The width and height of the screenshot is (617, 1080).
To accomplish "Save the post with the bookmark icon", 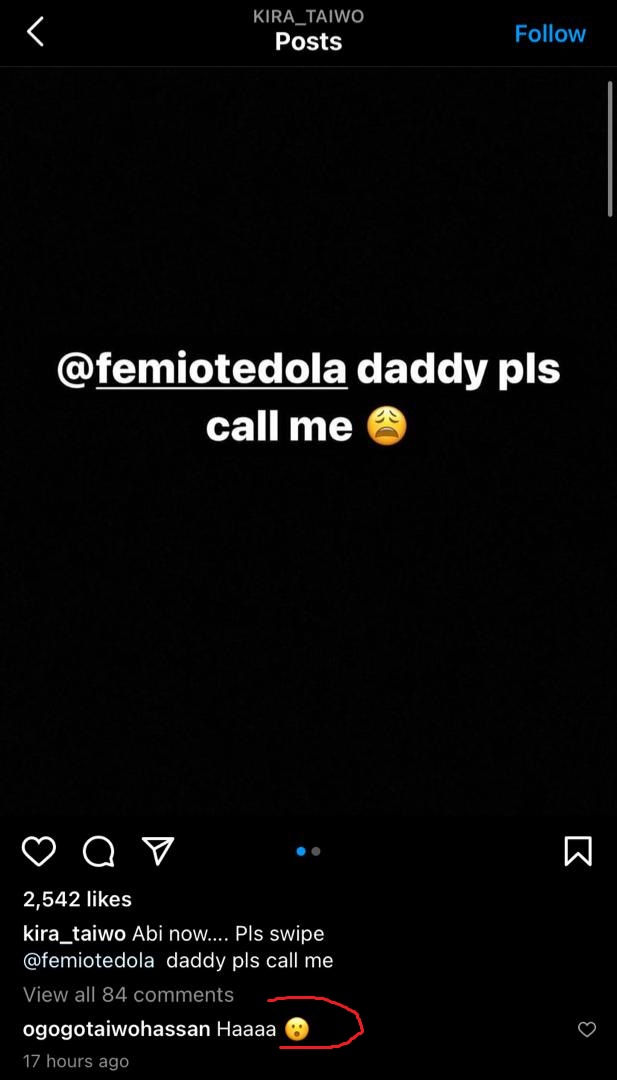I will pyautogui.click(x=577, y=851).
